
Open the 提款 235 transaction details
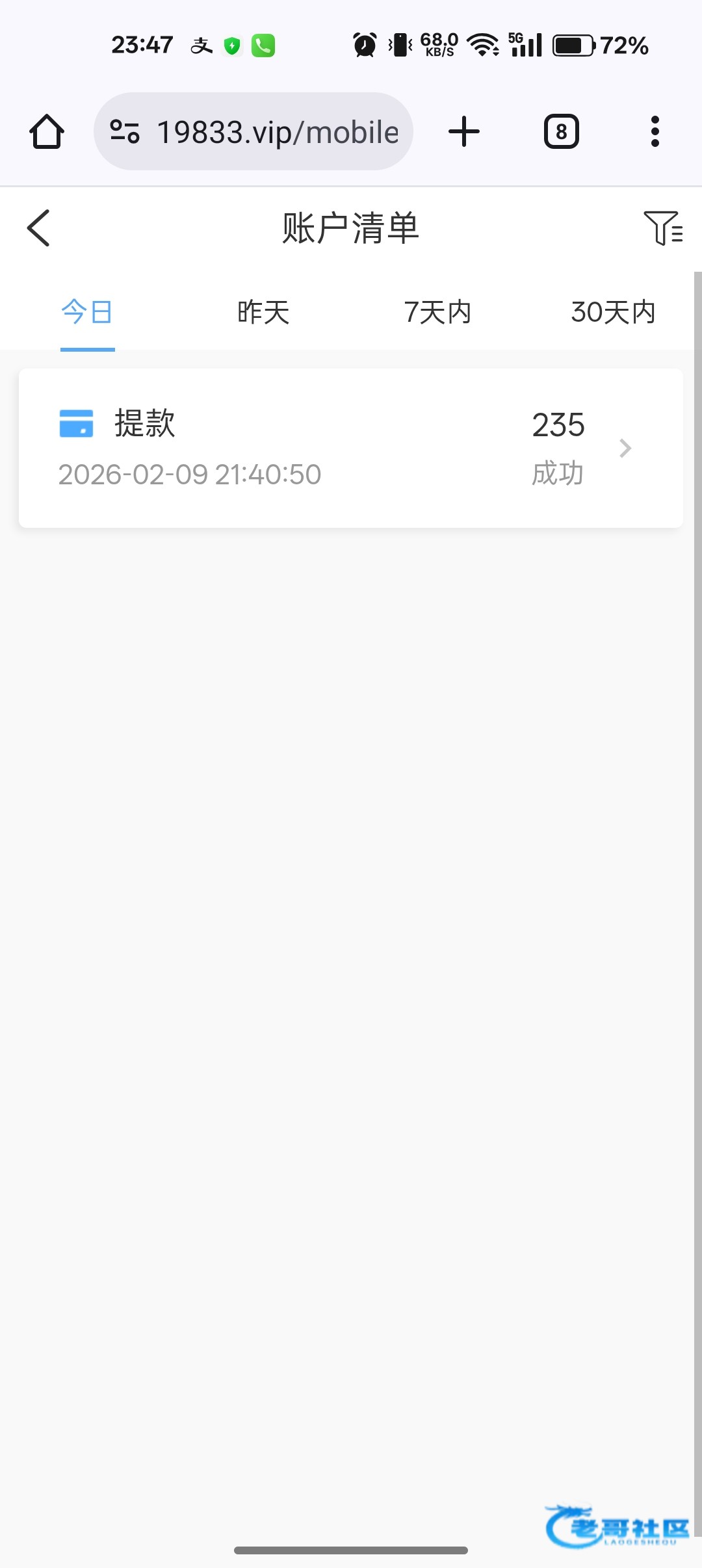click(x=351, y=448)
